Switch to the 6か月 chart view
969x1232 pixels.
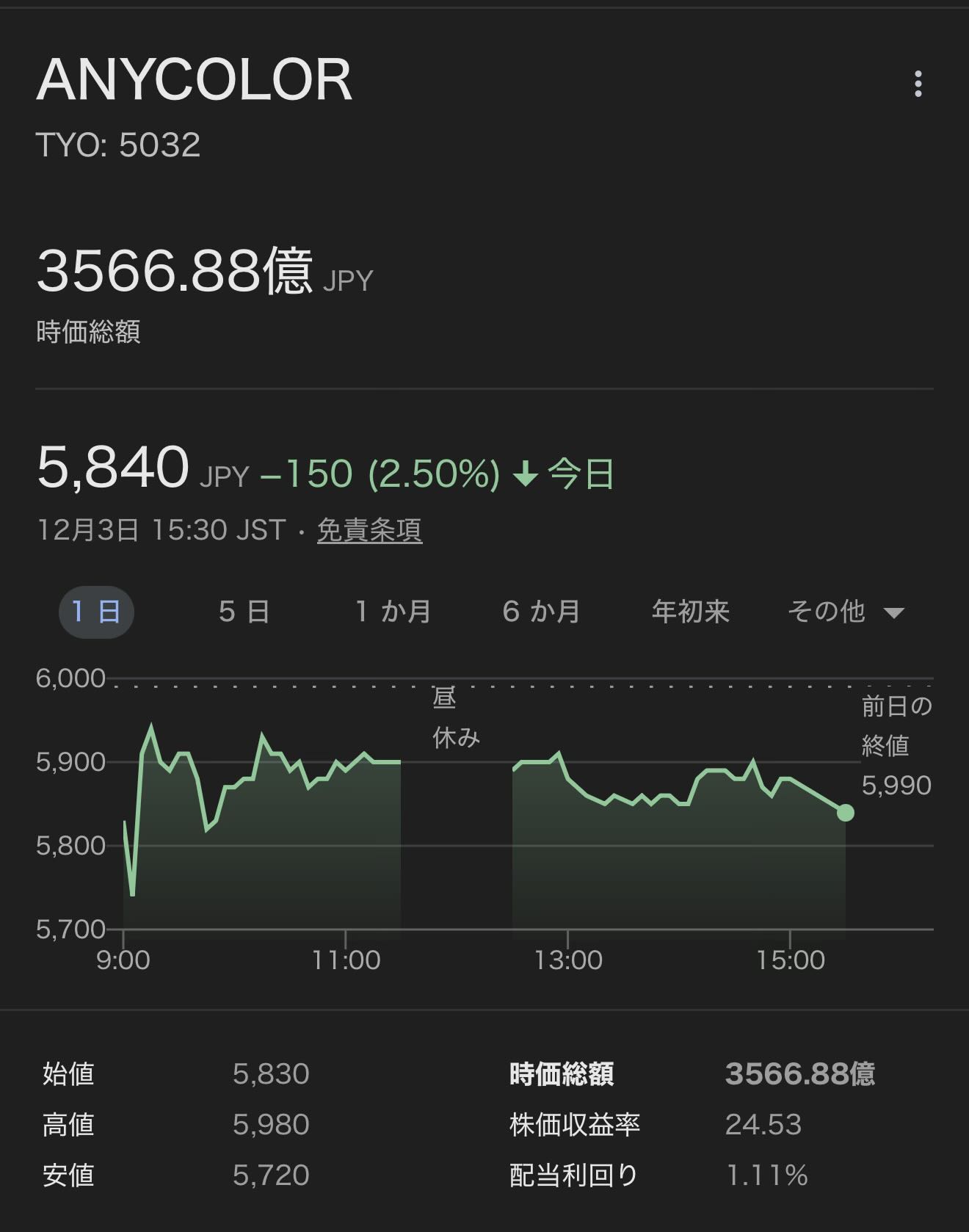[541, 612]
